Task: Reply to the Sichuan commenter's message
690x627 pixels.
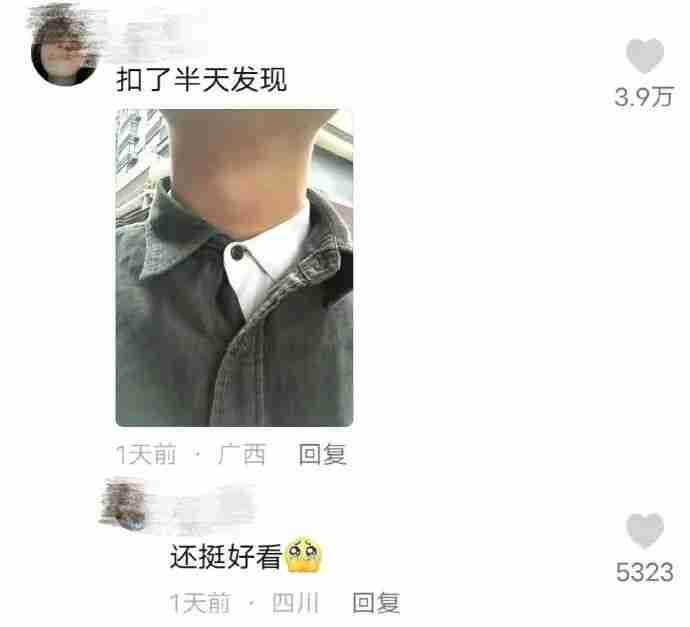Action: point(376,603)
